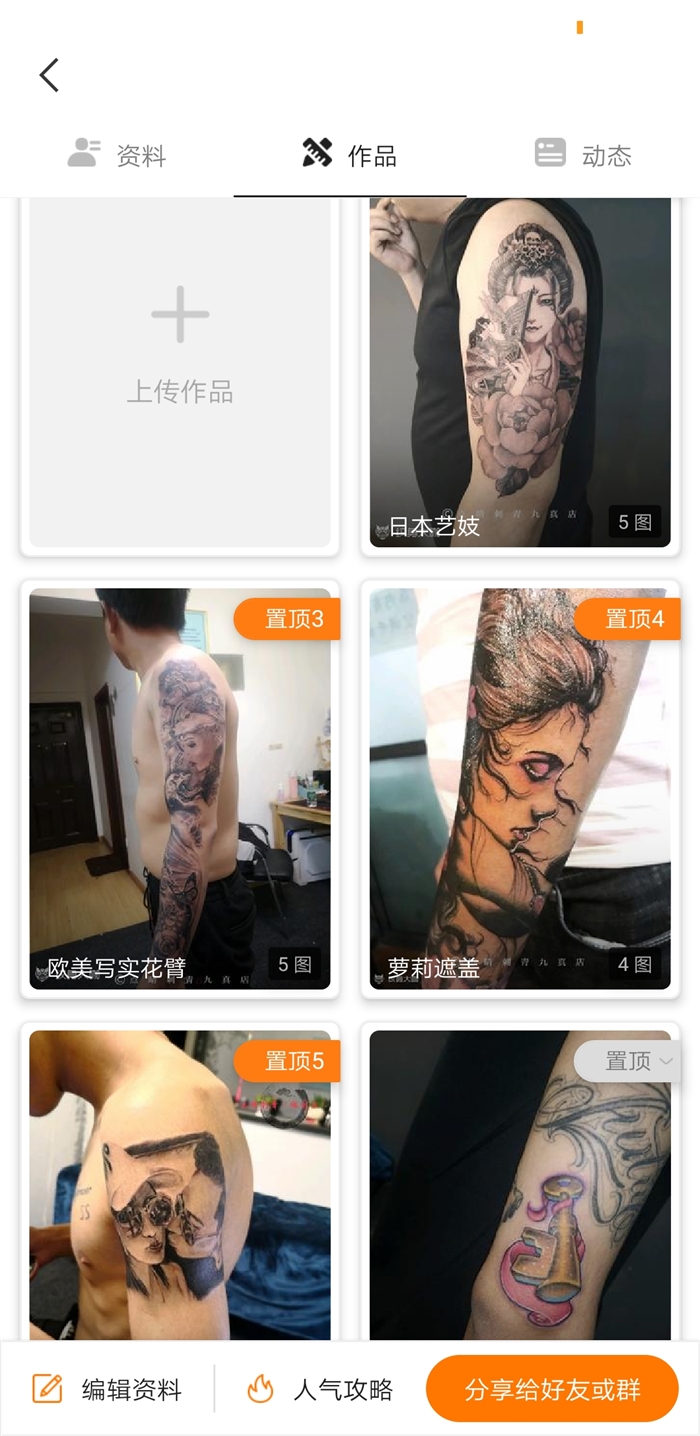Open the 欧美写实花臂 work card

[180, 789]
